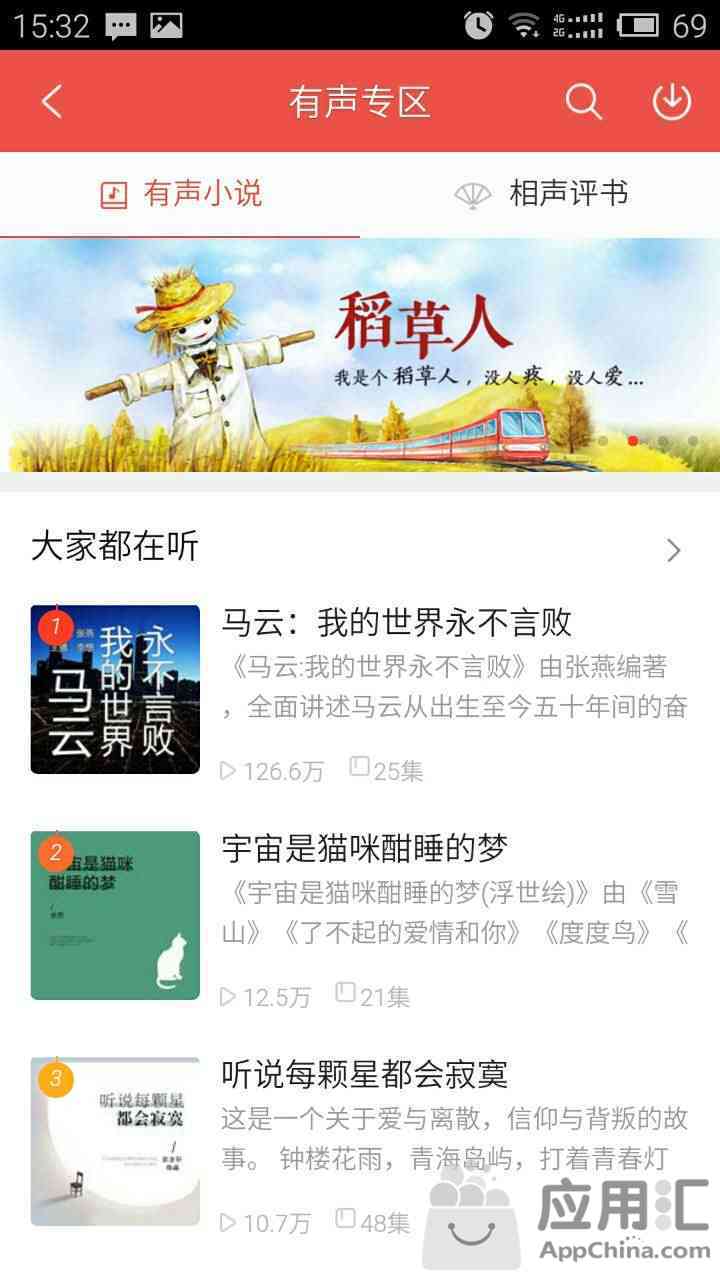Switch to the 相声评书 tab
The width and height of the screenshot is (720, 1280).
(x=540, y=194)
